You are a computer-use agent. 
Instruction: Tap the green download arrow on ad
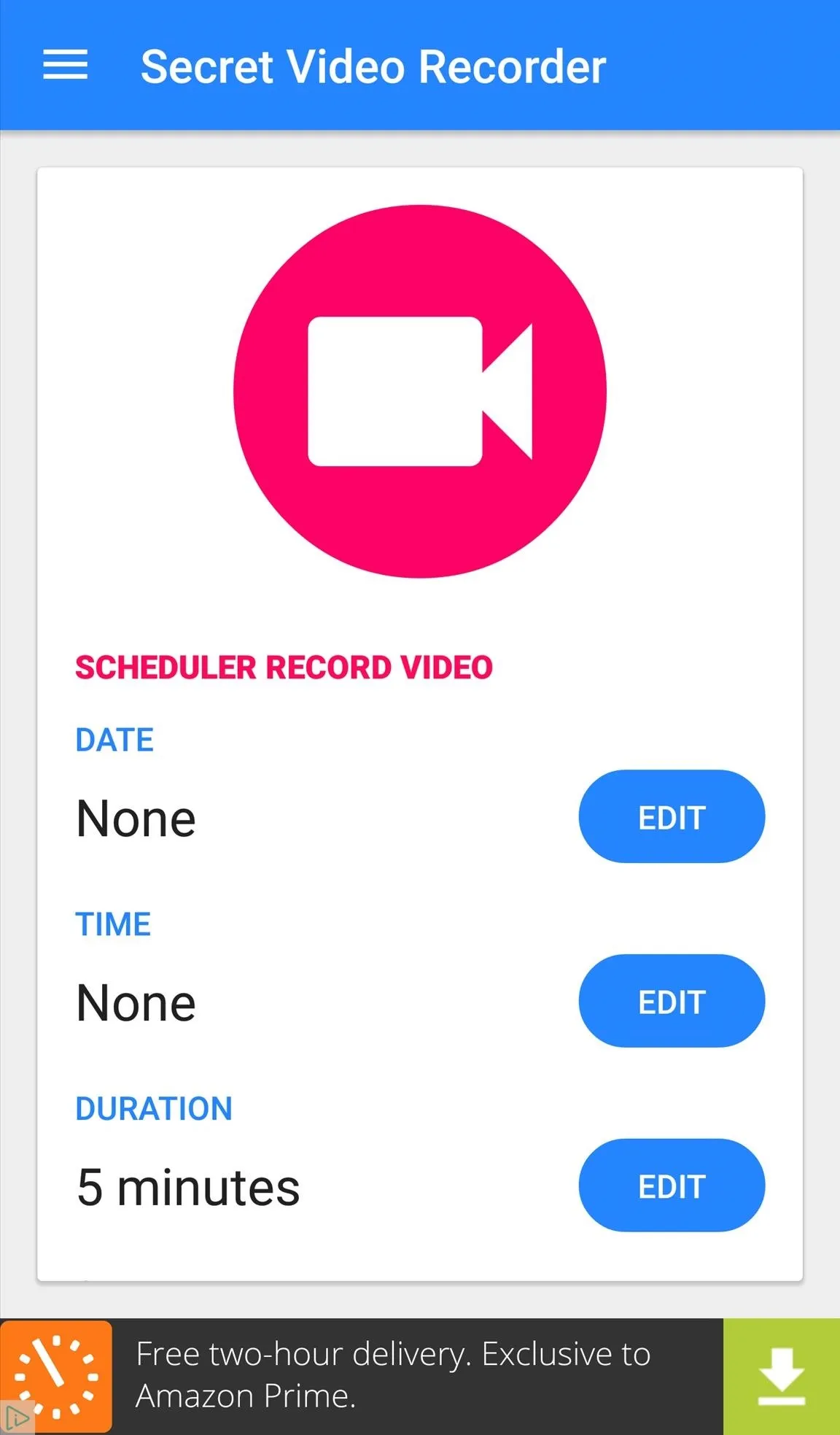781,1376
